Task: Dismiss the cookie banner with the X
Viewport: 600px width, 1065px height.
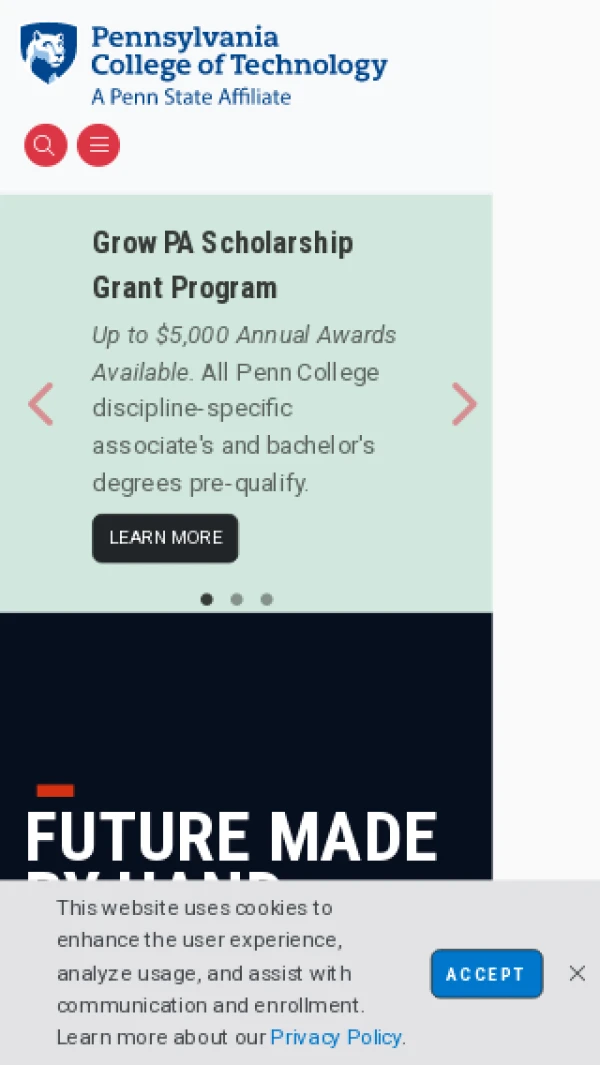Action: tap(578, 973)
